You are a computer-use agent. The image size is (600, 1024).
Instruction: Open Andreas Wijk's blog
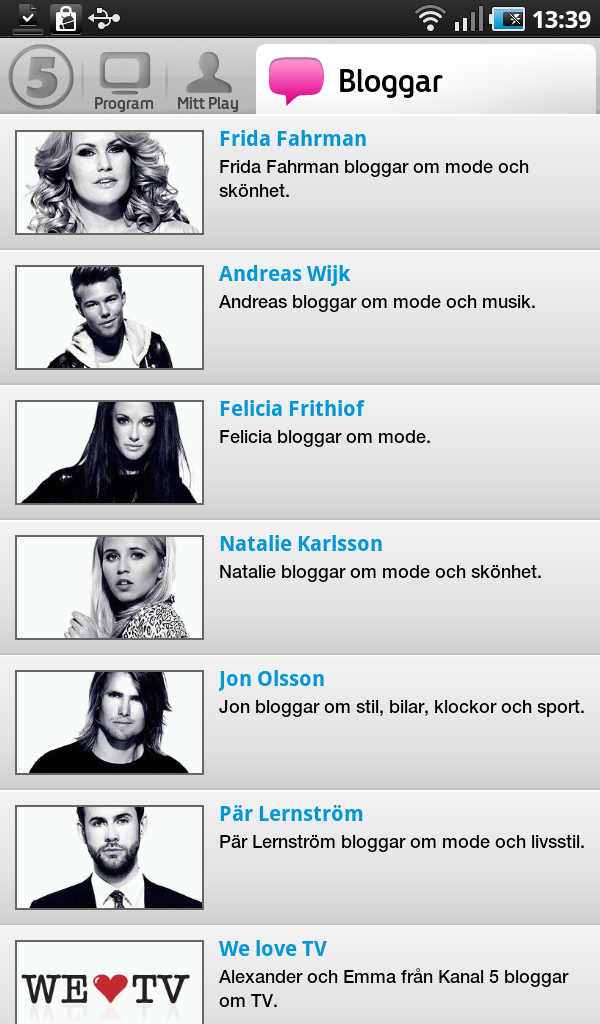tap(300, 317)
